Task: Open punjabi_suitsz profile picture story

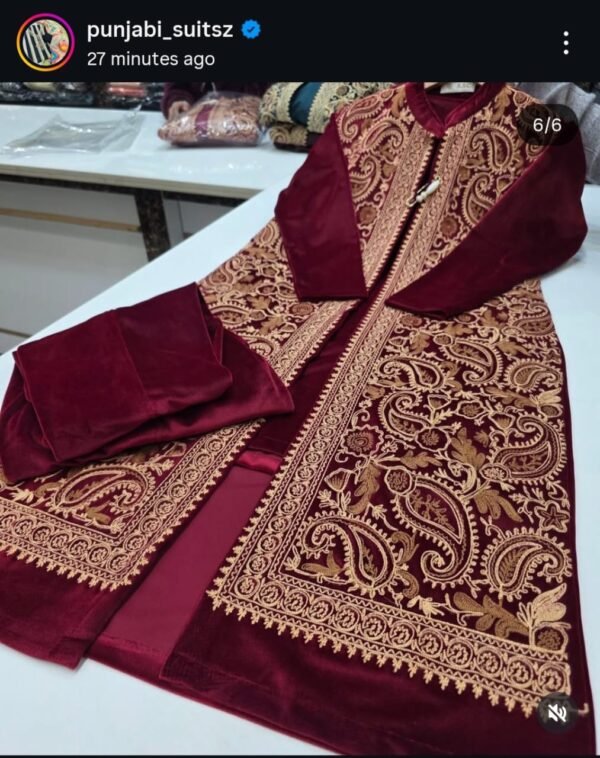Action: click(x=45, y=42)
